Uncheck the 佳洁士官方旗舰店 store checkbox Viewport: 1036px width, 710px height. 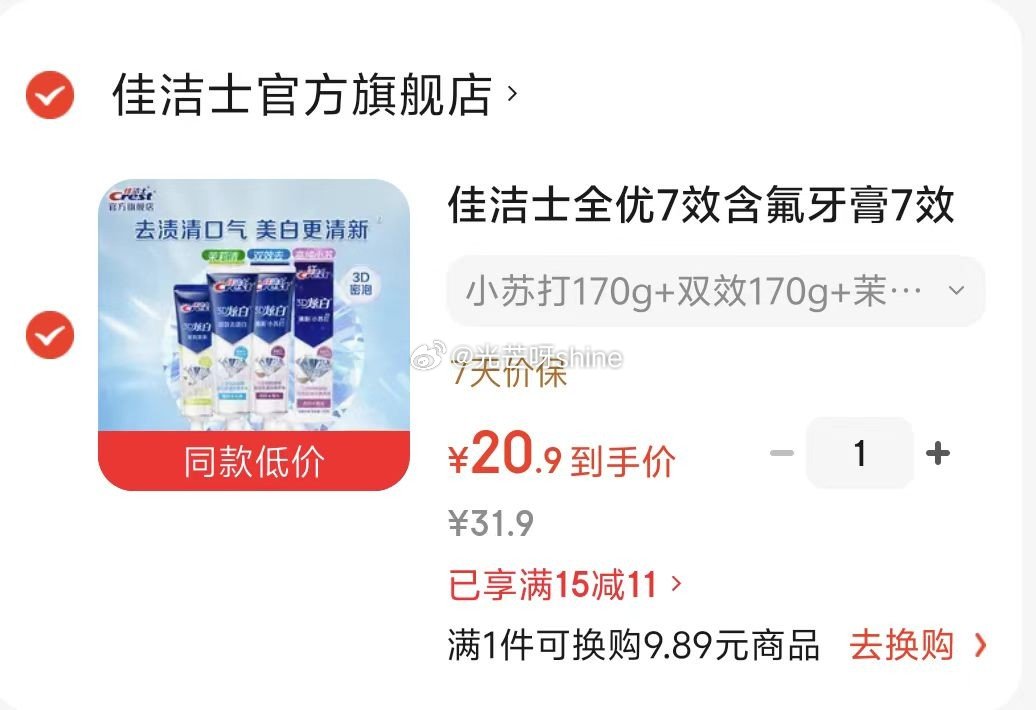pyautogui.click(x=49, y=96)
